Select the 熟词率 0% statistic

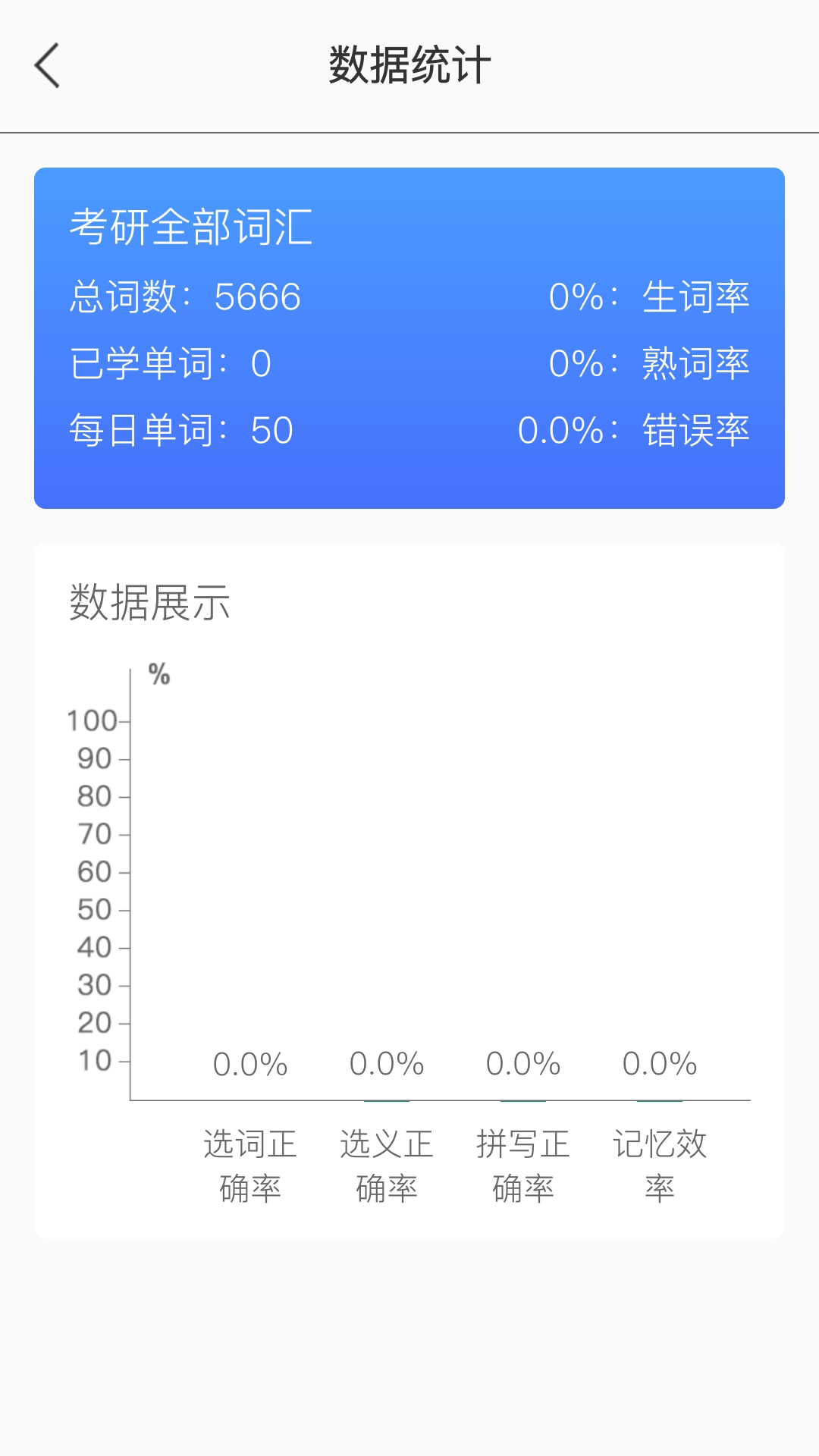point(651,362)
